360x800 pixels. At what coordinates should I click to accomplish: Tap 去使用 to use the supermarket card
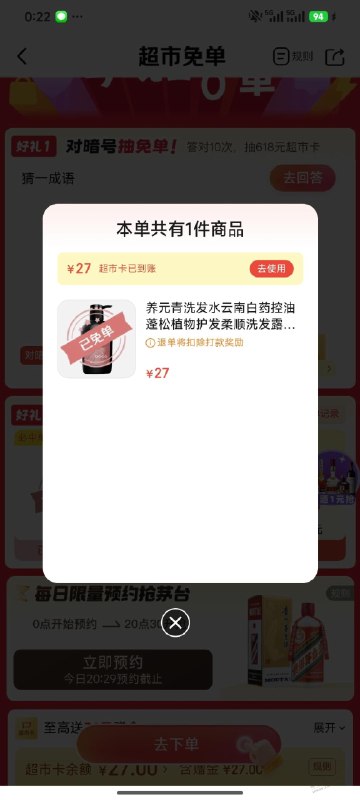click(x=271, y=268)
